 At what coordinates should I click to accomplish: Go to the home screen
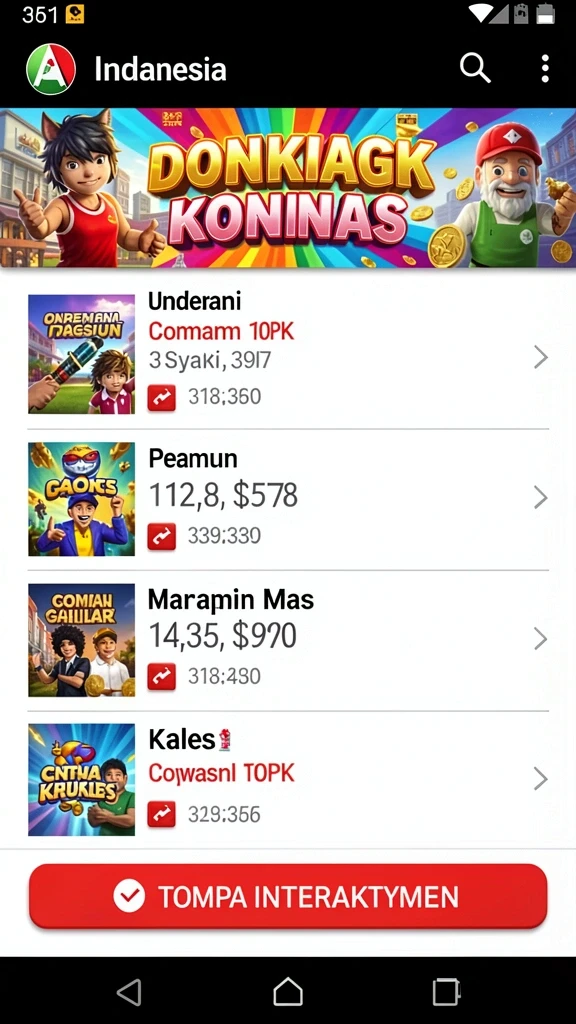pos(288,992)
